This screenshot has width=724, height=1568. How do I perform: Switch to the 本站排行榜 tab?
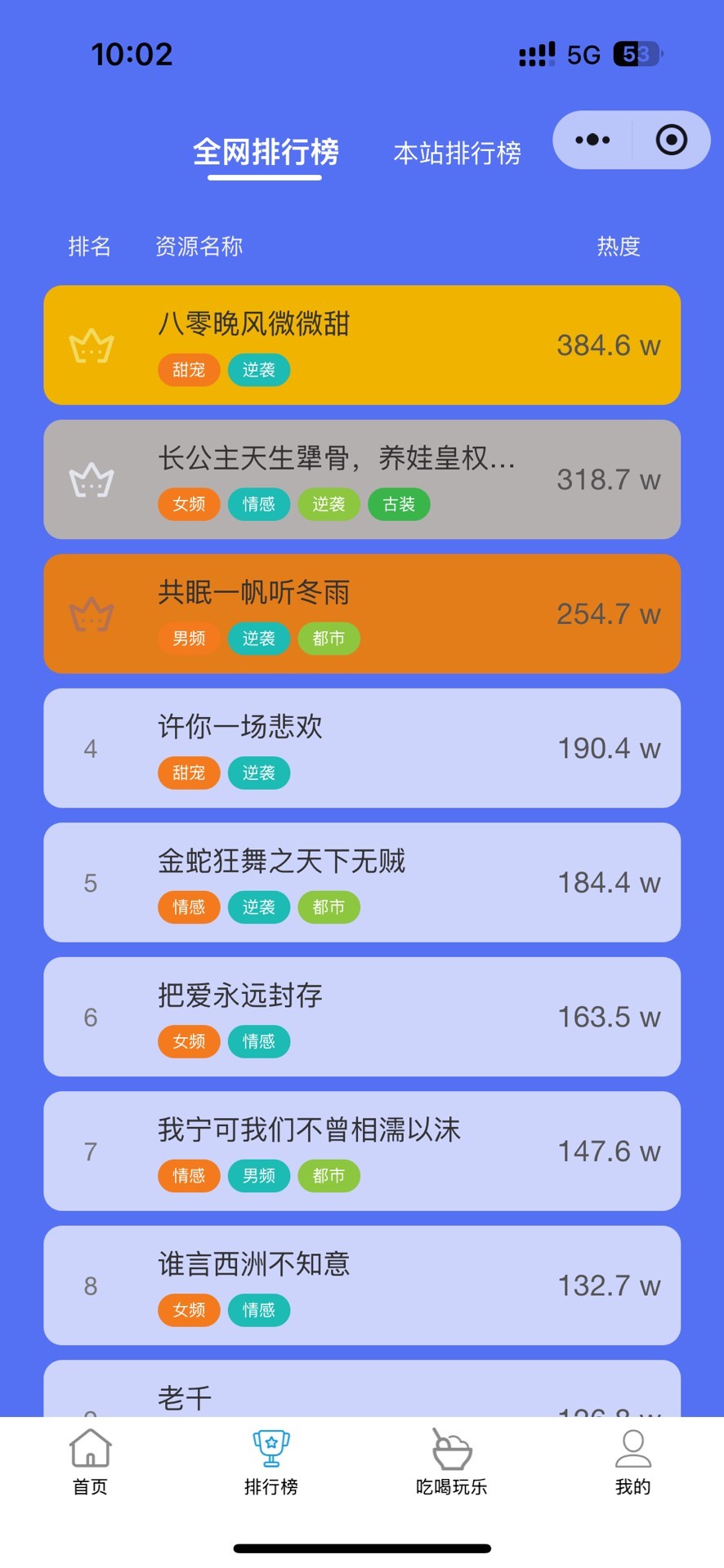click(x=457, y=153)
